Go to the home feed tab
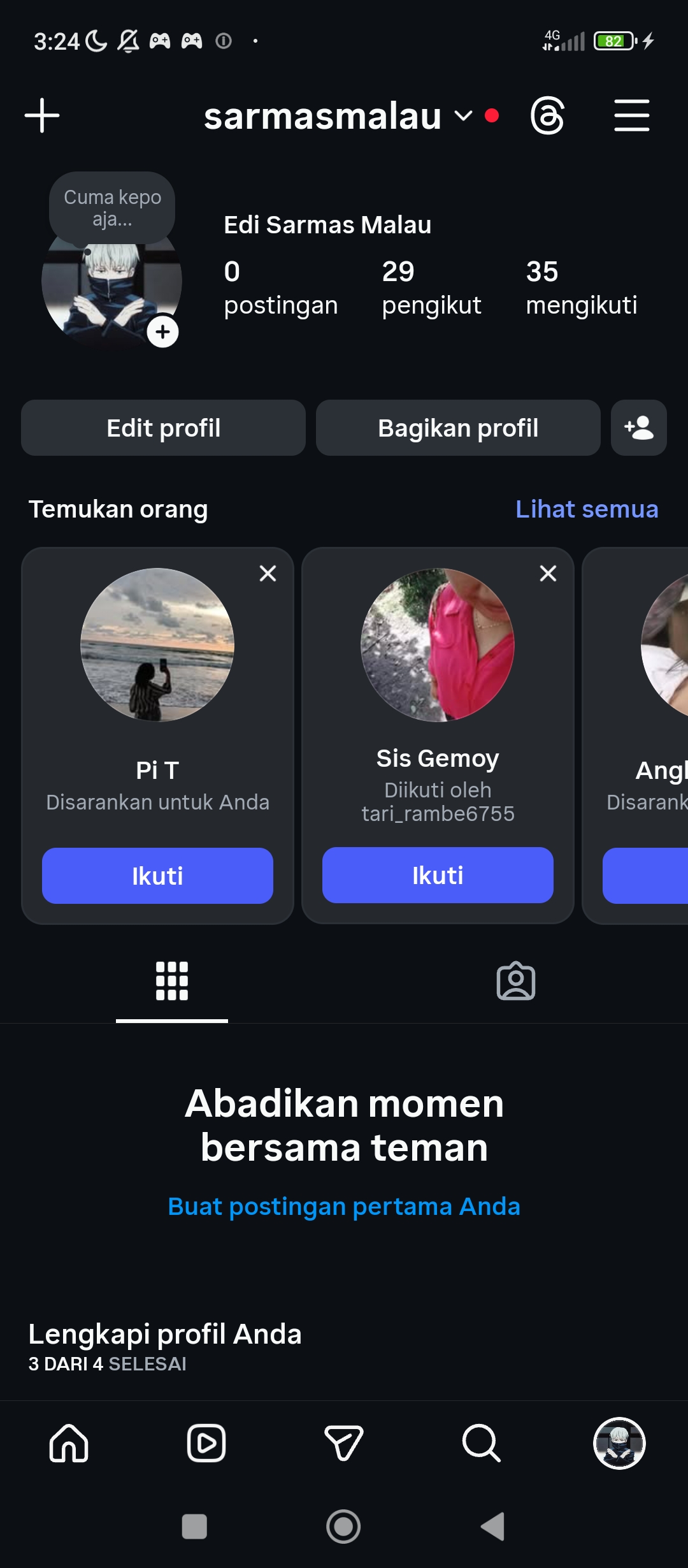688x1568 pixels. tap(69, 1443)
